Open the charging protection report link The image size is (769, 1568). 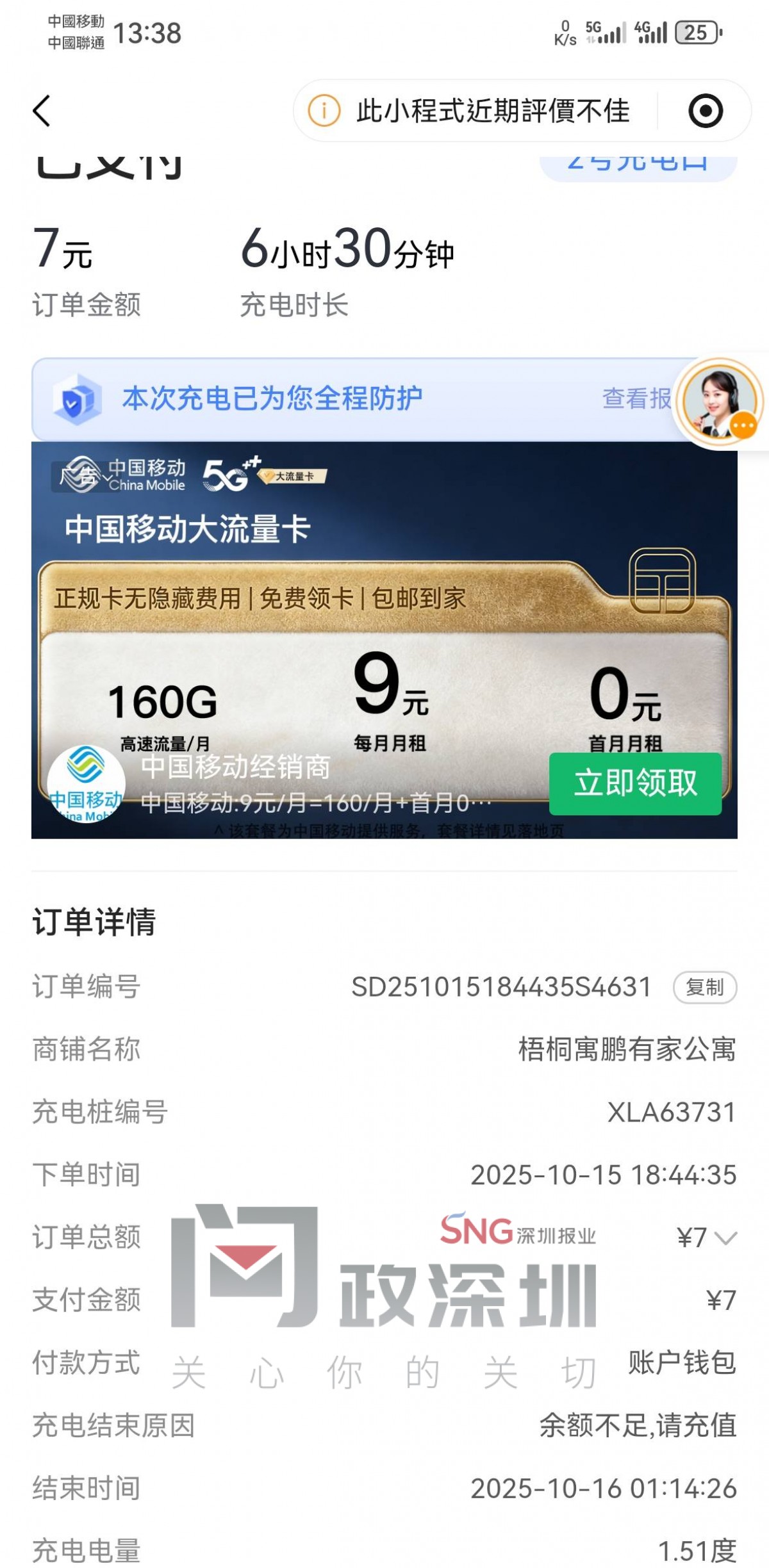(636, 398)
